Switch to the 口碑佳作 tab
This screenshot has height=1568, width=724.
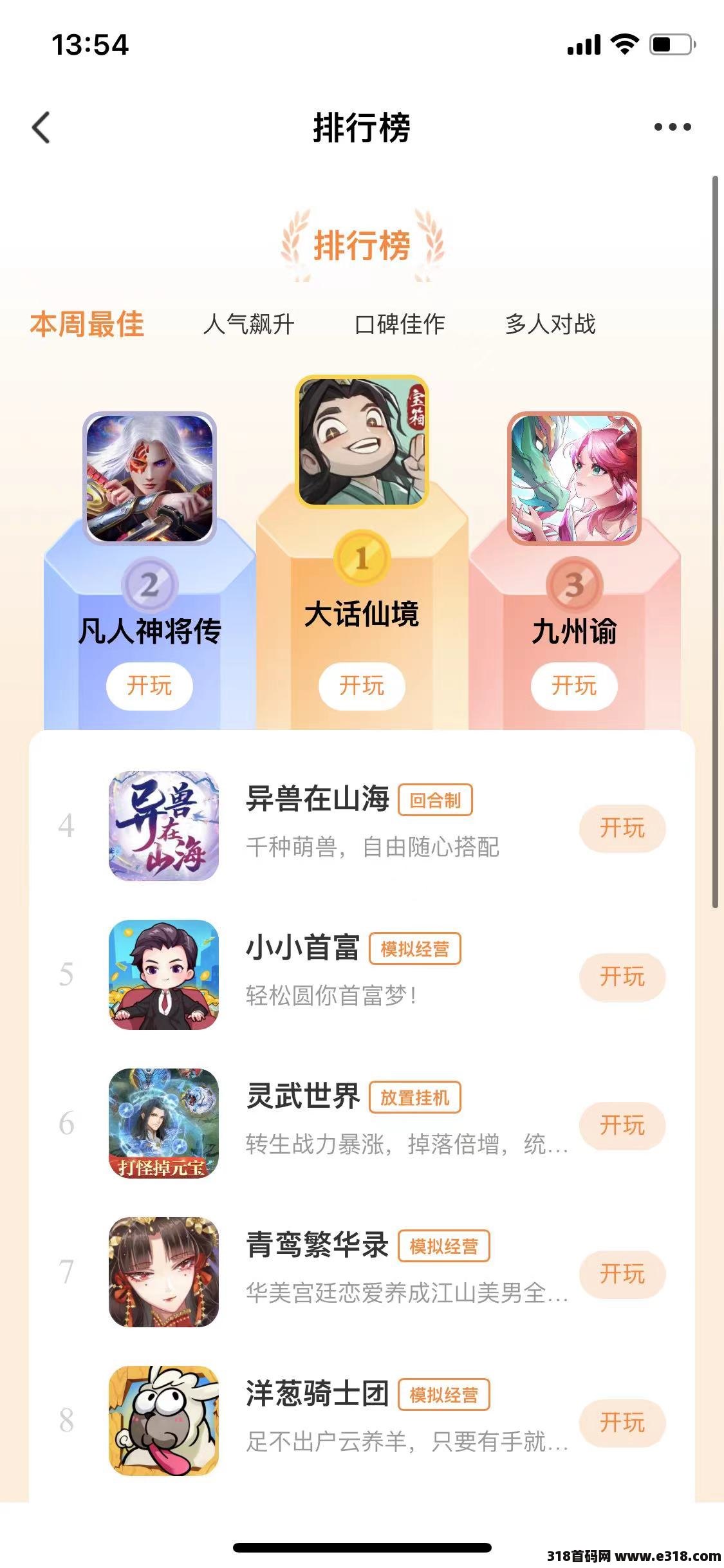point(400,324)
